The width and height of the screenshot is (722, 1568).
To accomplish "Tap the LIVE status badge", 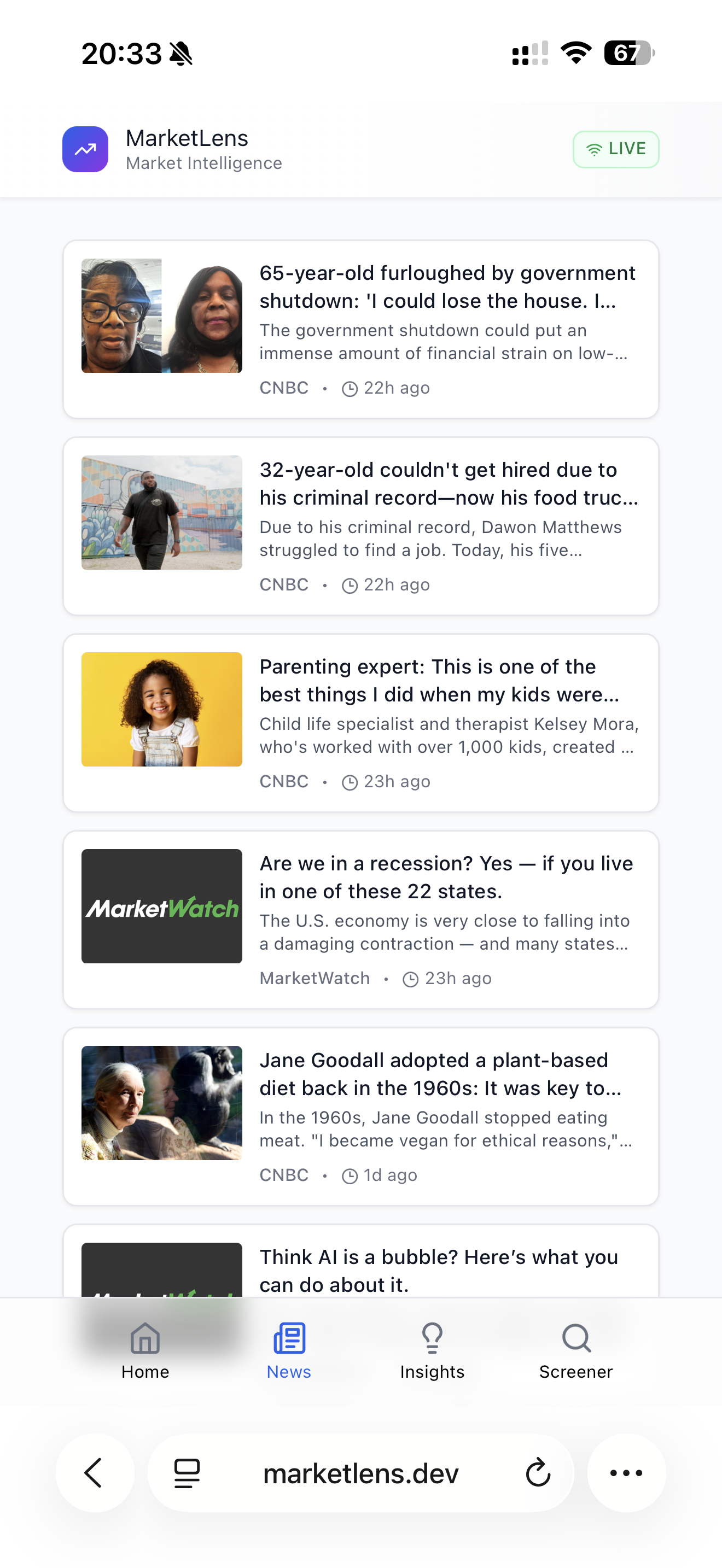I will pos(615,149).
